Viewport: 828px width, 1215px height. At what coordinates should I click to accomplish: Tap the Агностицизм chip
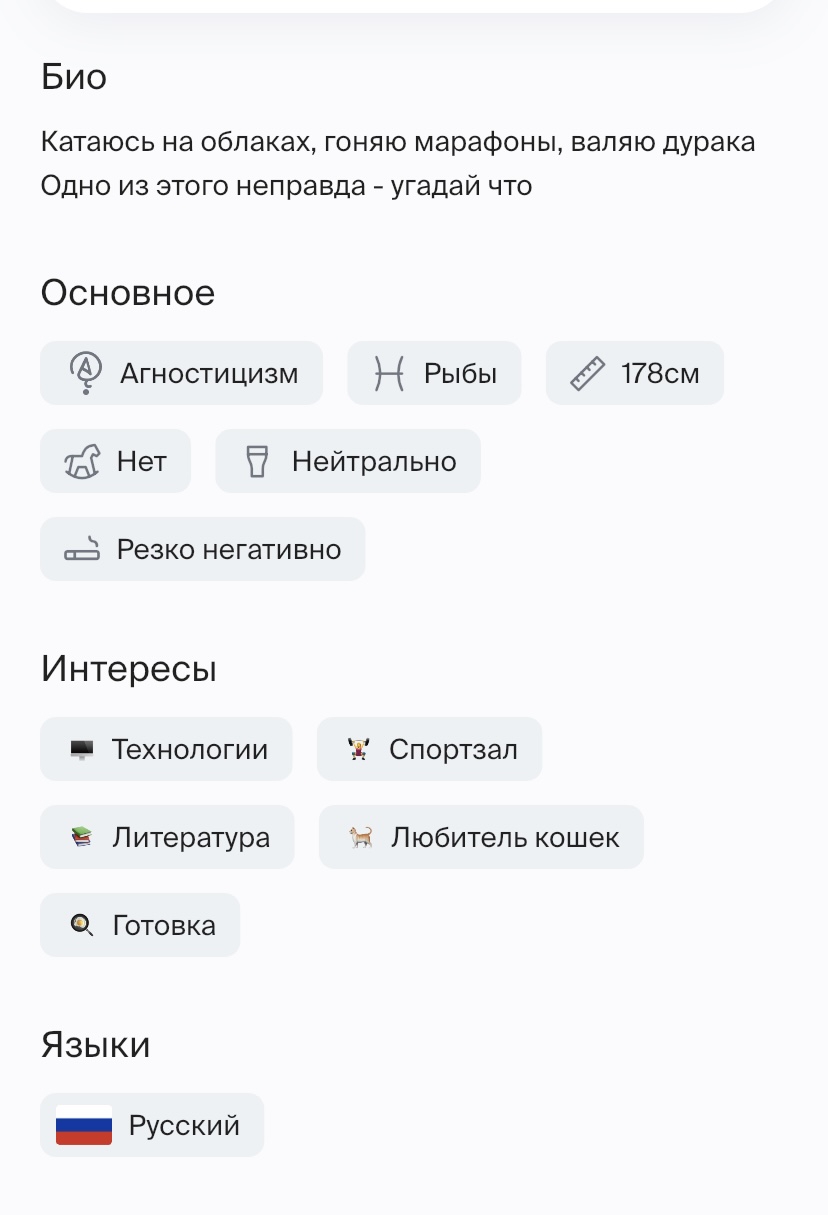click(181, 373)
